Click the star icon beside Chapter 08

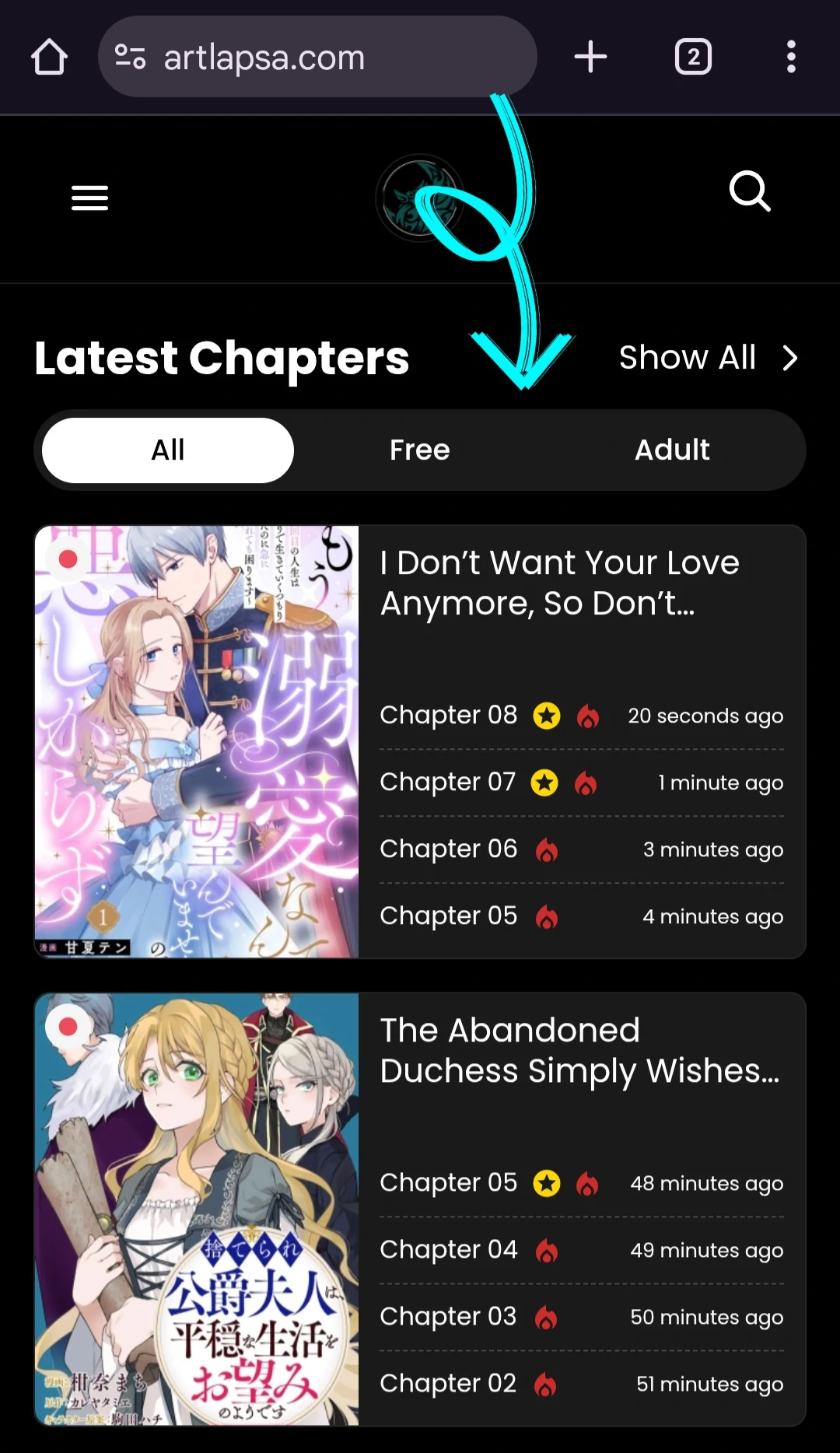tap(547, 716)
